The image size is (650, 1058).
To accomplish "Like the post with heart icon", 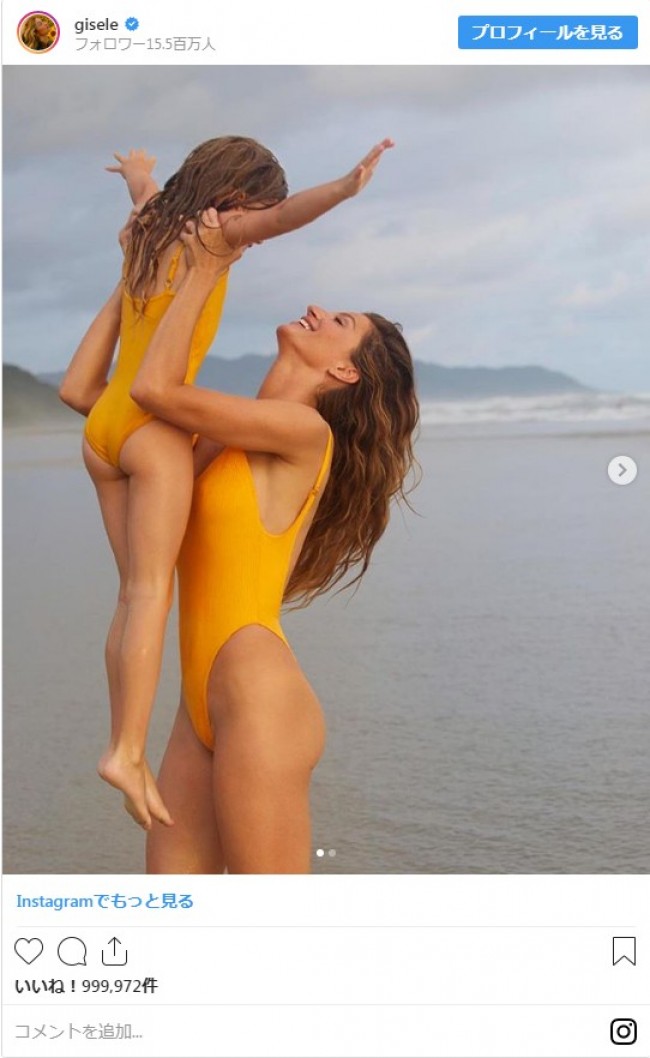I will click(x=29, y=951).
